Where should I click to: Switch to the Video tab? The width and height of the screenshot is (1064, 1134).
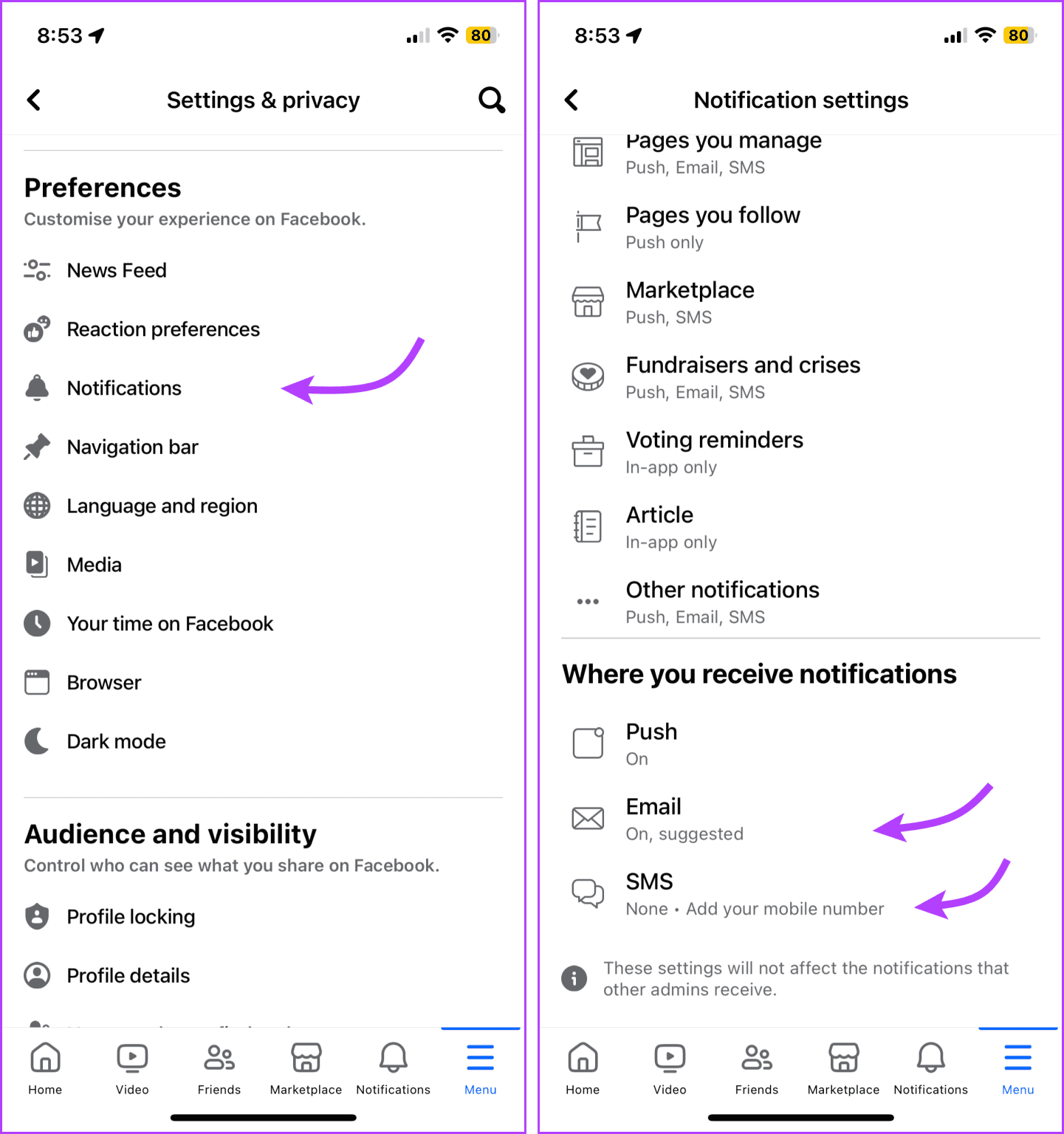[x=131, y=1067]
